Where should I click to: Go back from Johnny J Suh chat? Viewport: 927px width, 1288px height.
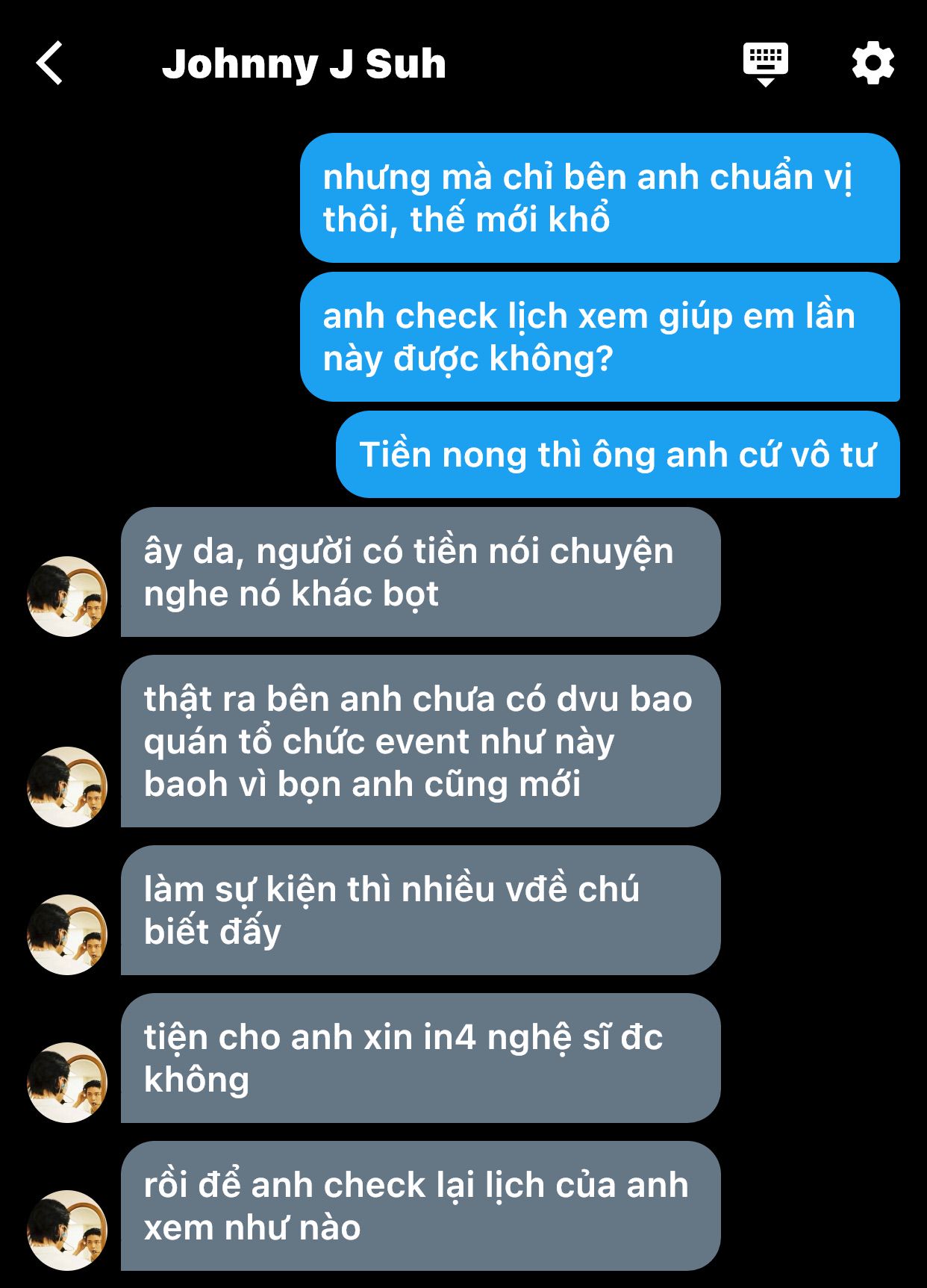50,63
